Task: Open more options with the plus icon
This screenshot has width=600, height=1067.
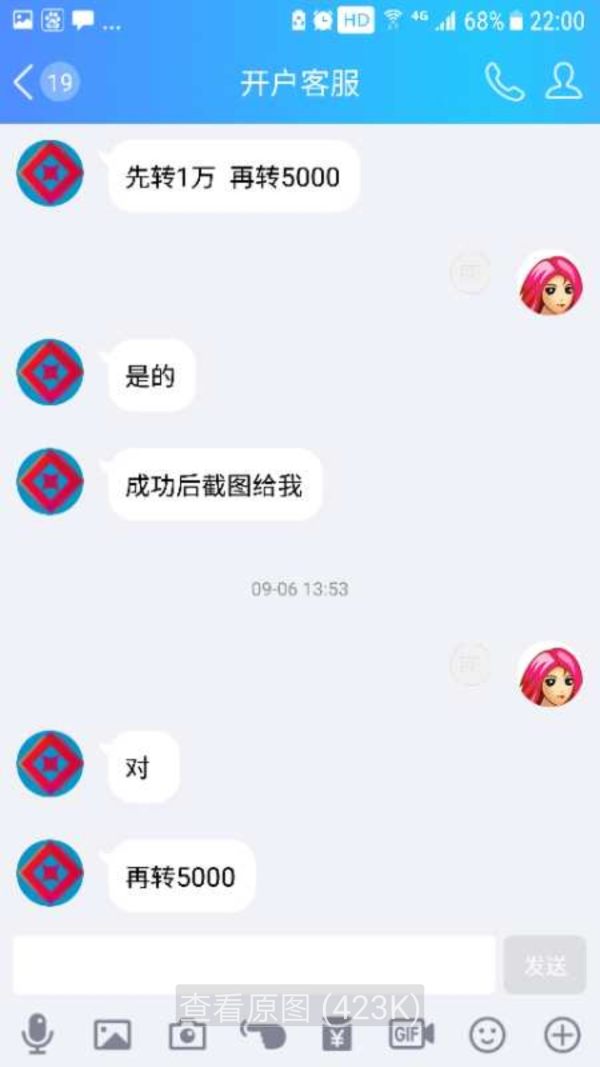Action: (x=562, y=1034)
